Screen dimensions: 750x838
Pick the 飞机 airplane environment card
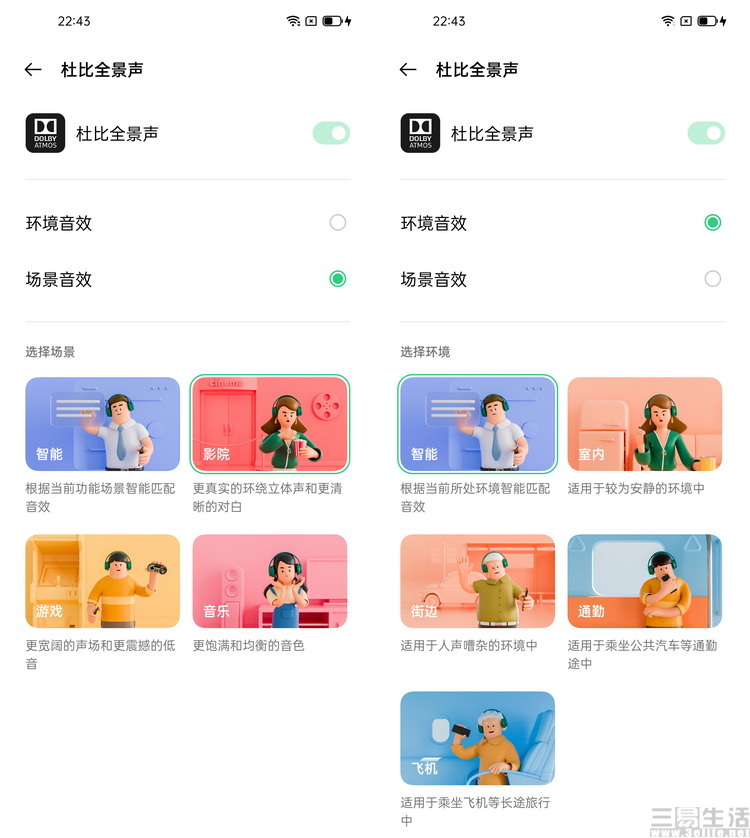pos(477,738)
